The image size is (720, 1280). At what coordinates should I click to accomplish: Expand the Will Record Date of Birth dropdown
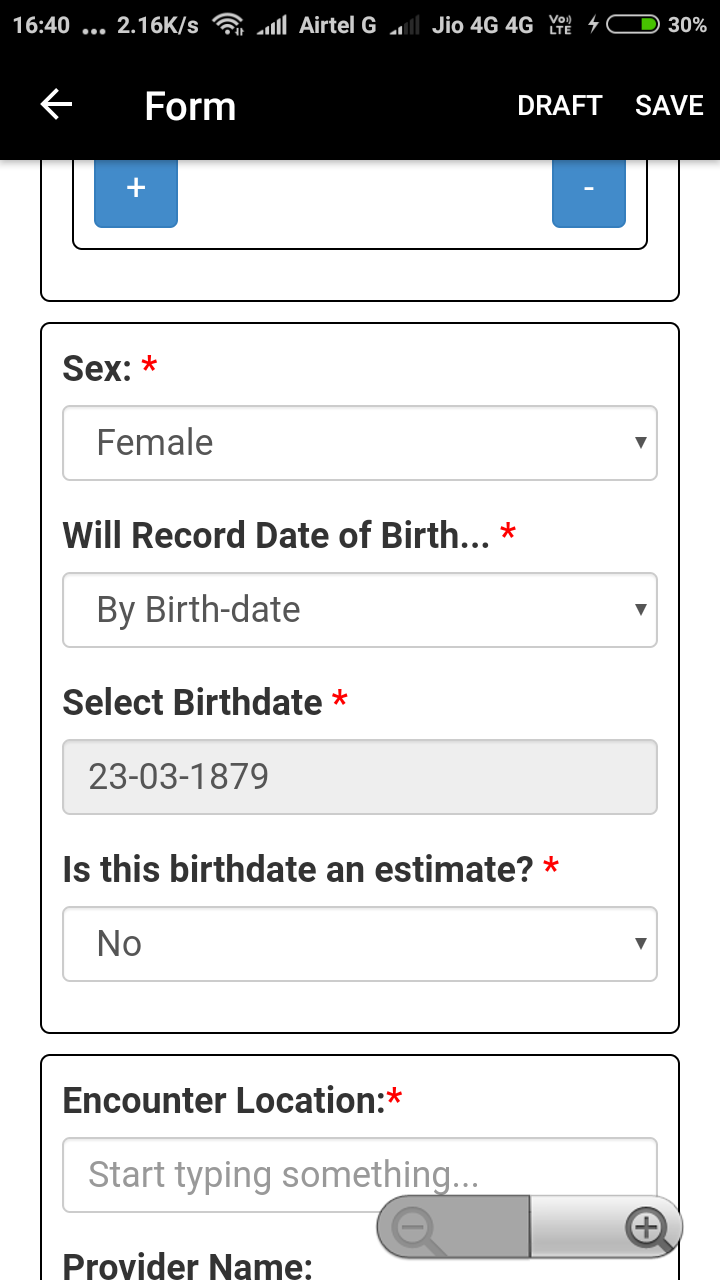[360, 610]
